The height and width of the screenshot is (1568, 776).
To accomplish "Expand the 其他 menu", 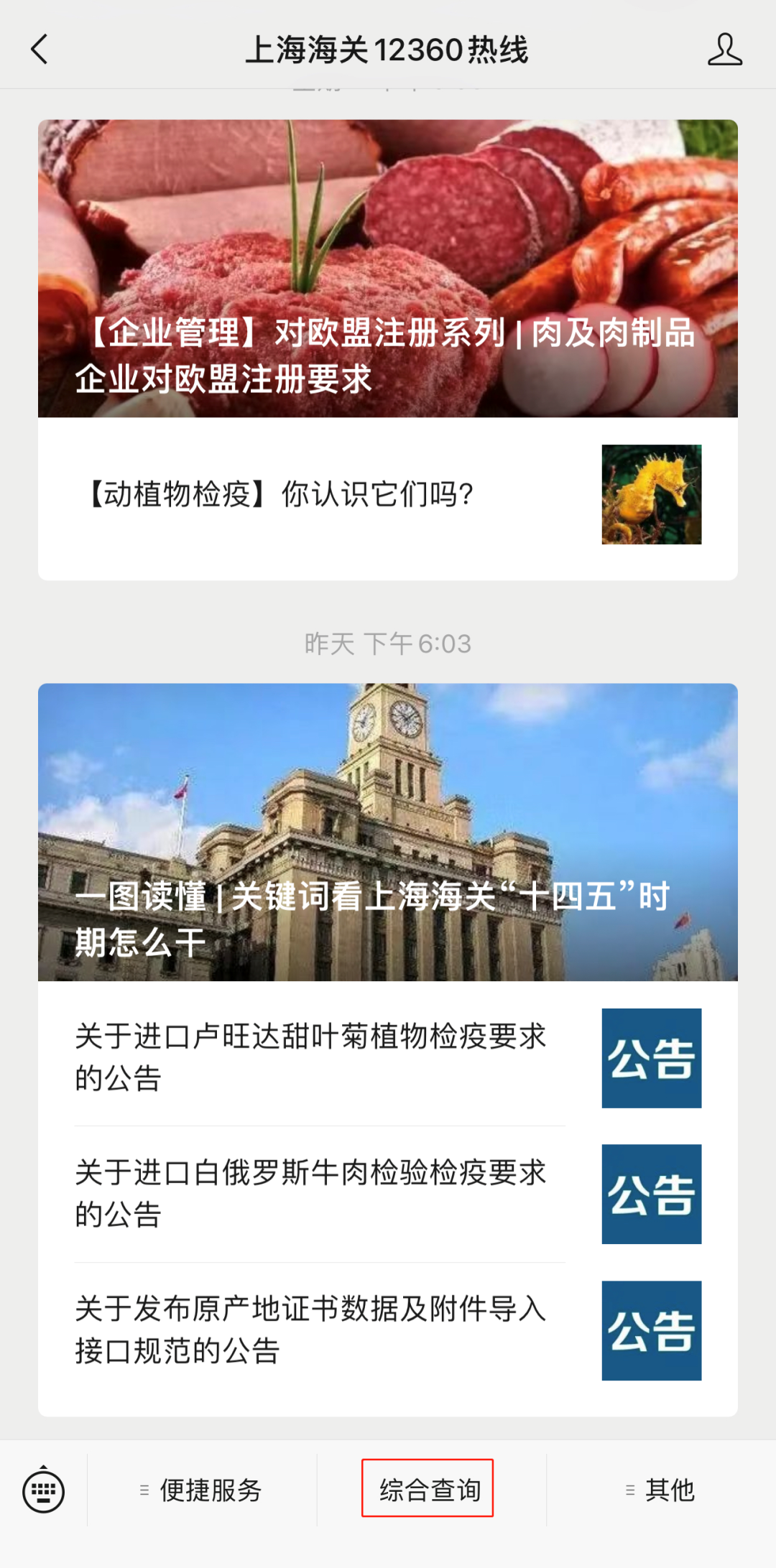I will click(661, 1490).
